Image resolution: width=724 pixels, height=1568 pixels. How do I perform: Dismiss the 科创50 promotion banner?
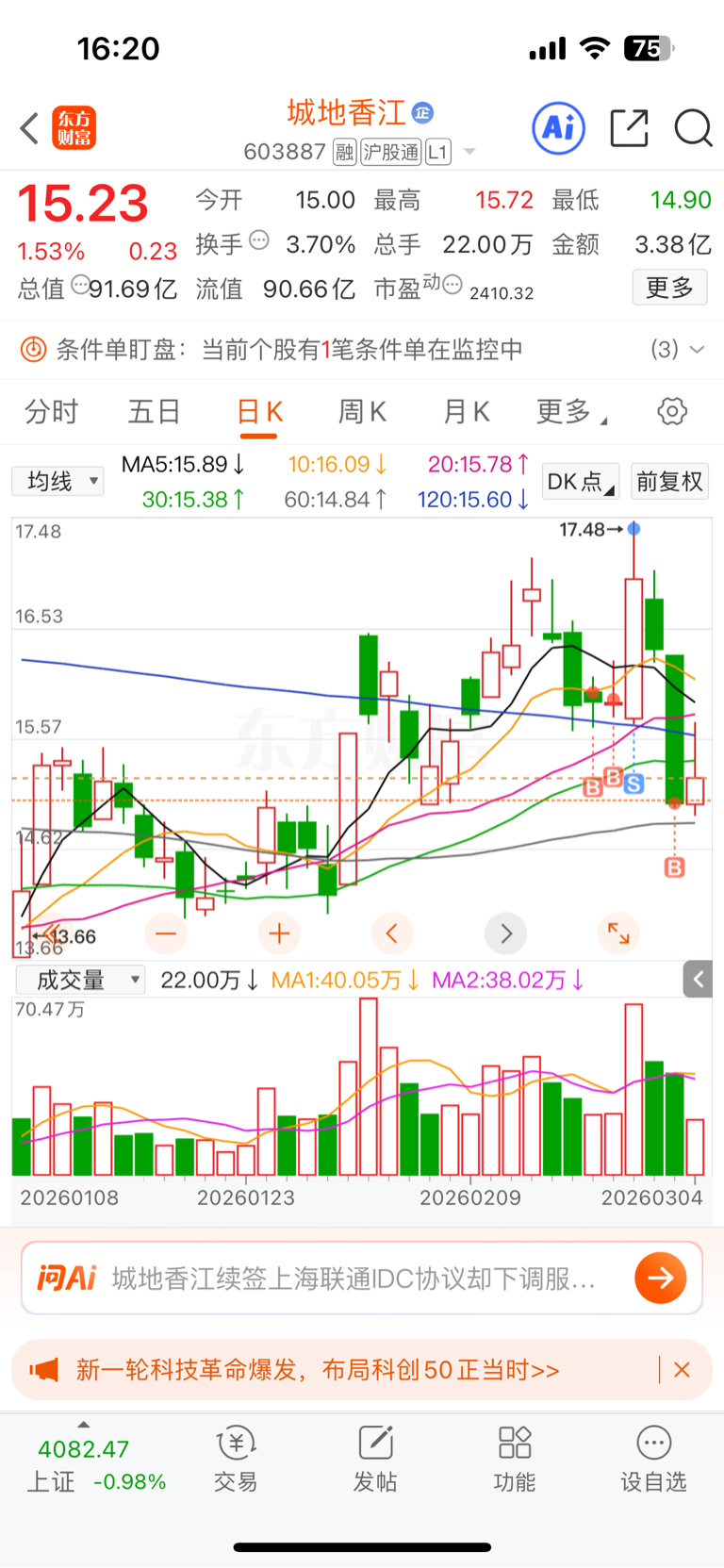pos(683,1370)
